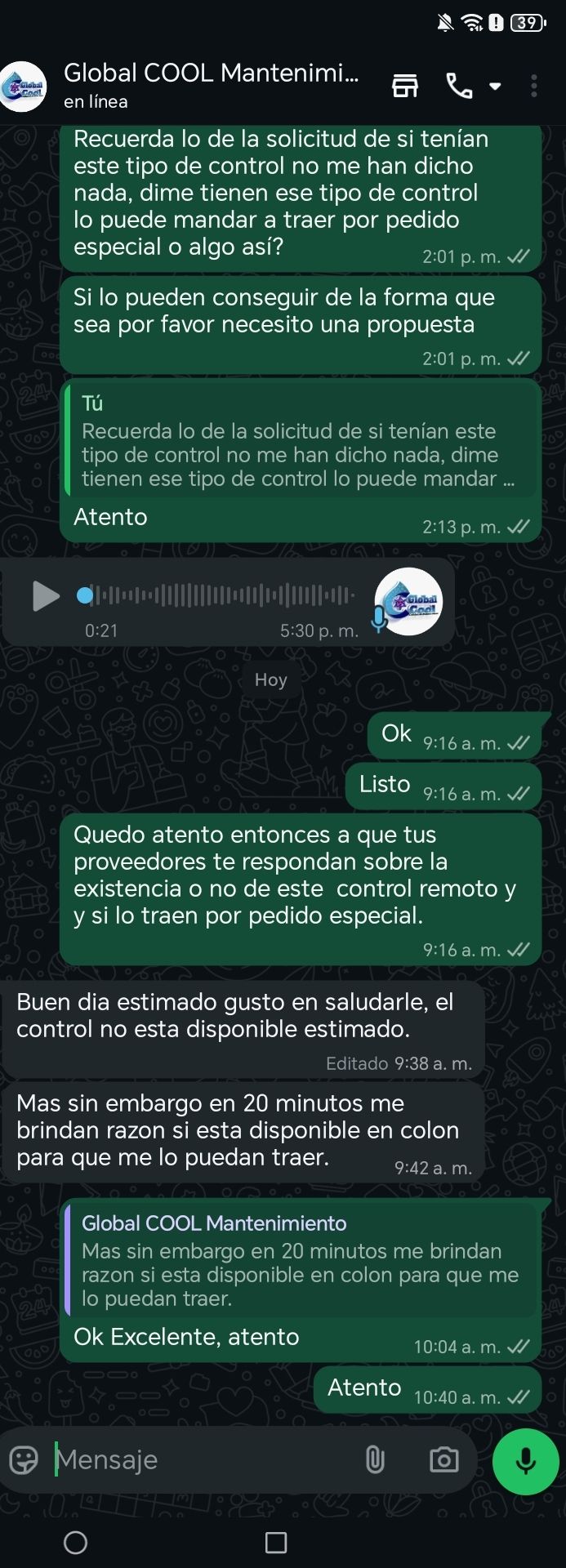Go to the system home screen

click(x=75, y=1543)
